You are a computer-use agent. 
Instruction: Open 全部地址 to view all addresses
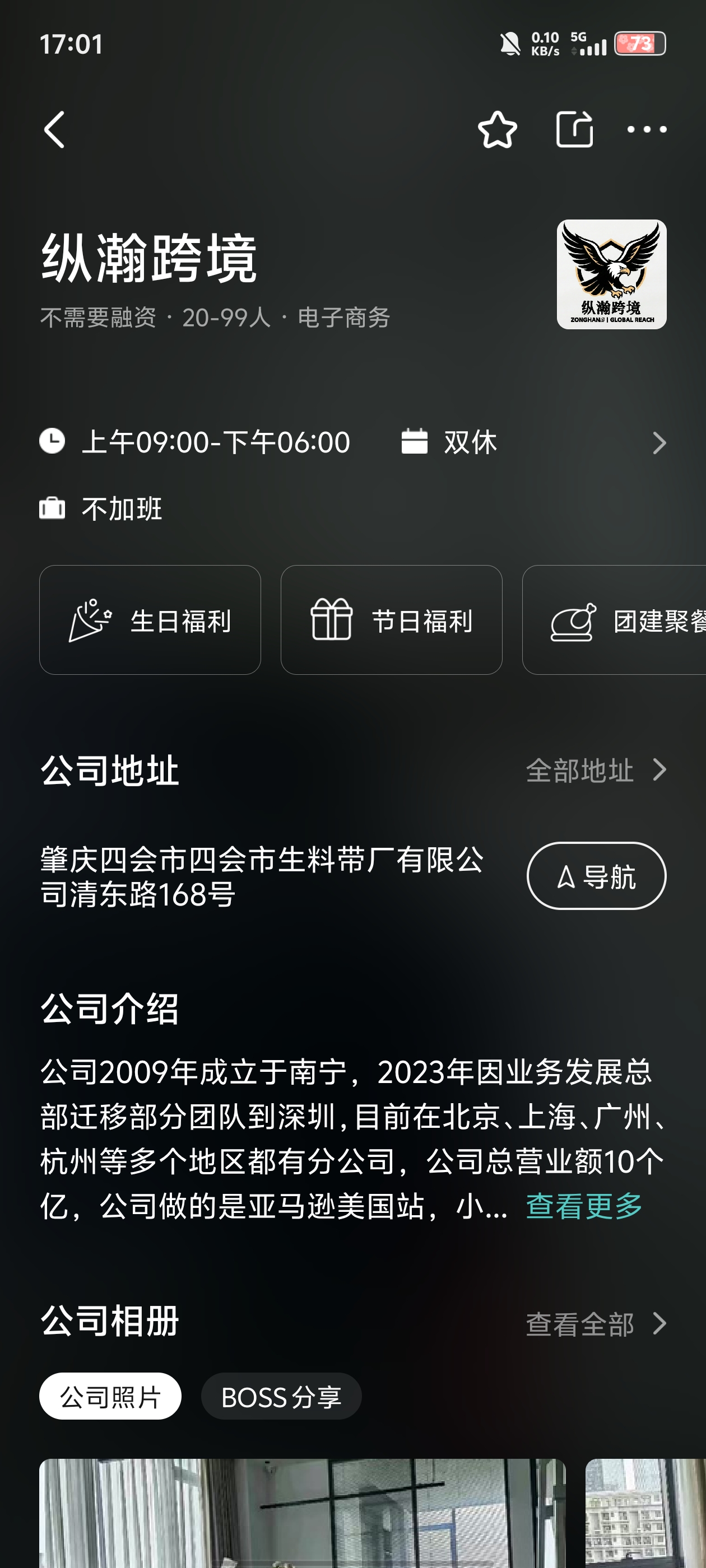pyautogui.click(x=596, y=770)
